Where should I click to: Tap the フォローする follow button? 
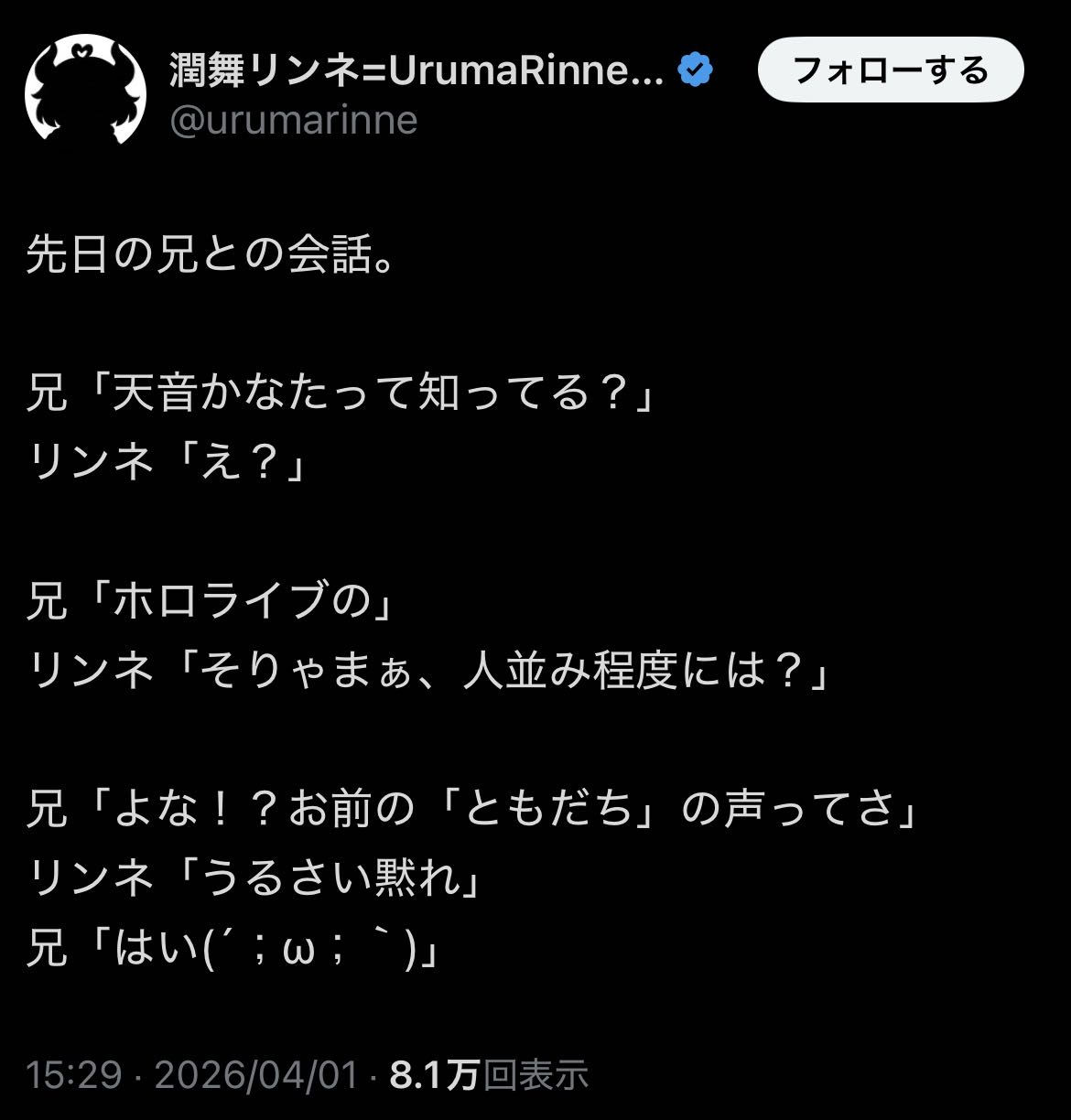click(x=890, y=70)
